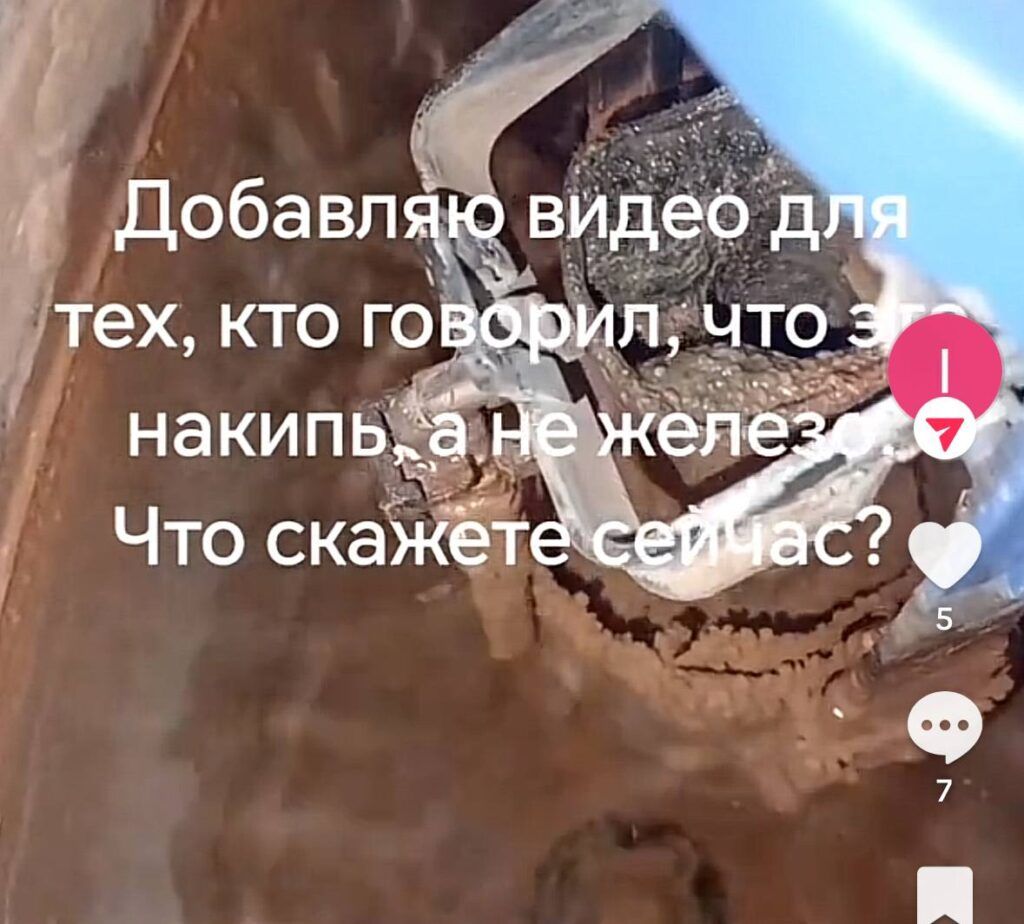Like this video with the heart
Image resolution: width=1024 pixels, height=924 pixels.
click(945, 555)
